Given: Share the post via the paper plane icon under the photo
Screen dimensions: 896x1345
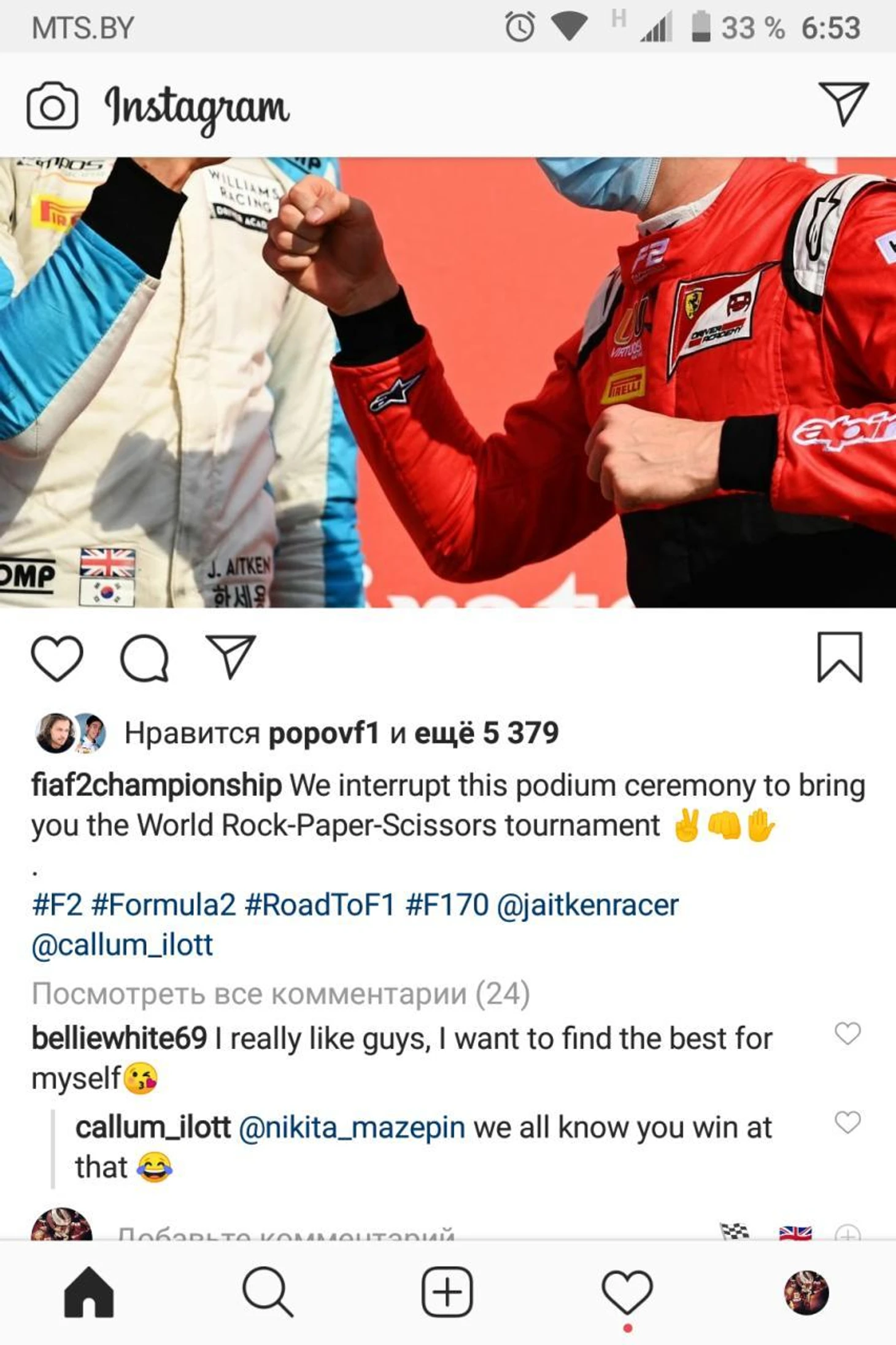Looking at the screenshot, I should (x=231, y=657).
